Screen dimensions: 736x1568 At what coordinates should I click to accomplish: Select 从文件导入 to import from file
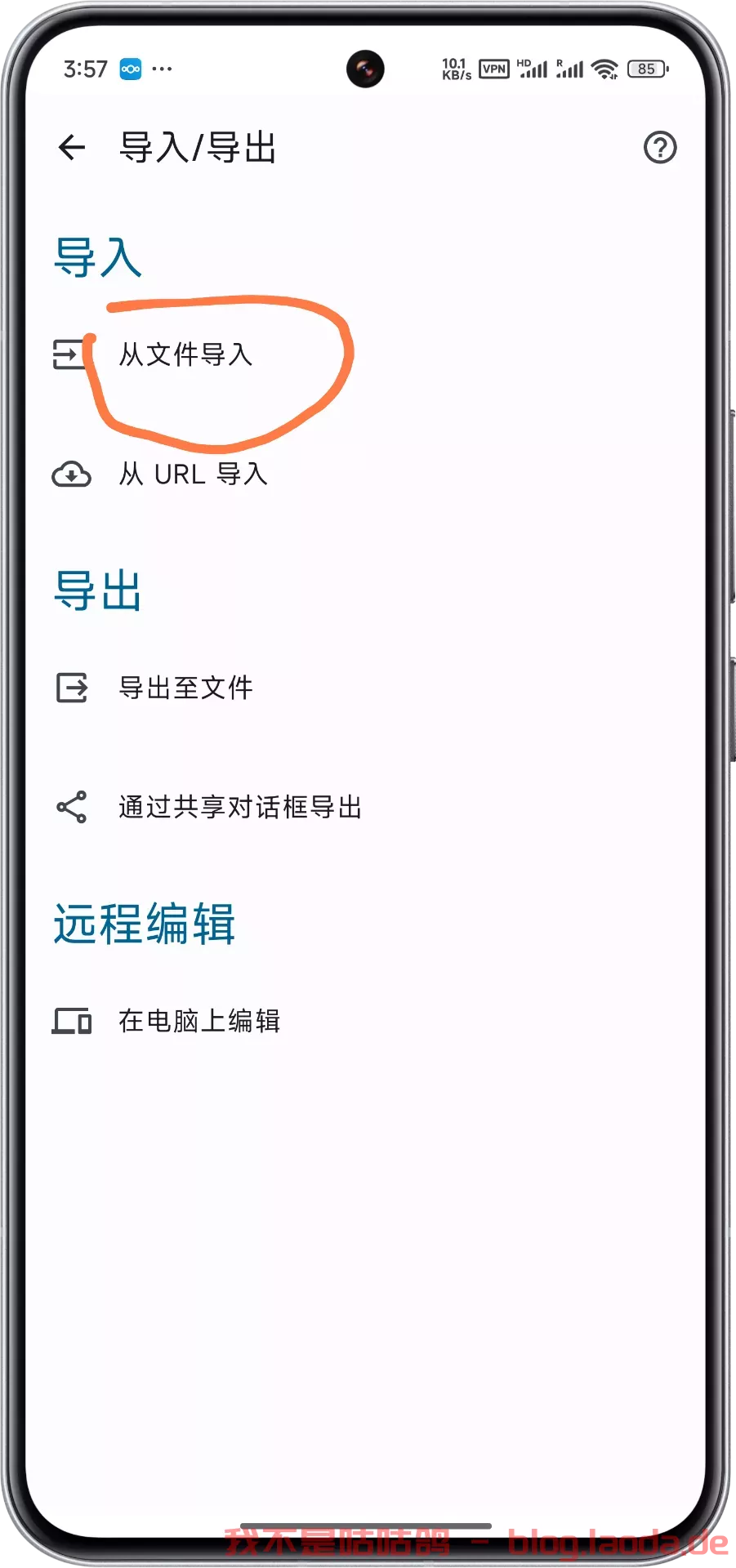366,354
